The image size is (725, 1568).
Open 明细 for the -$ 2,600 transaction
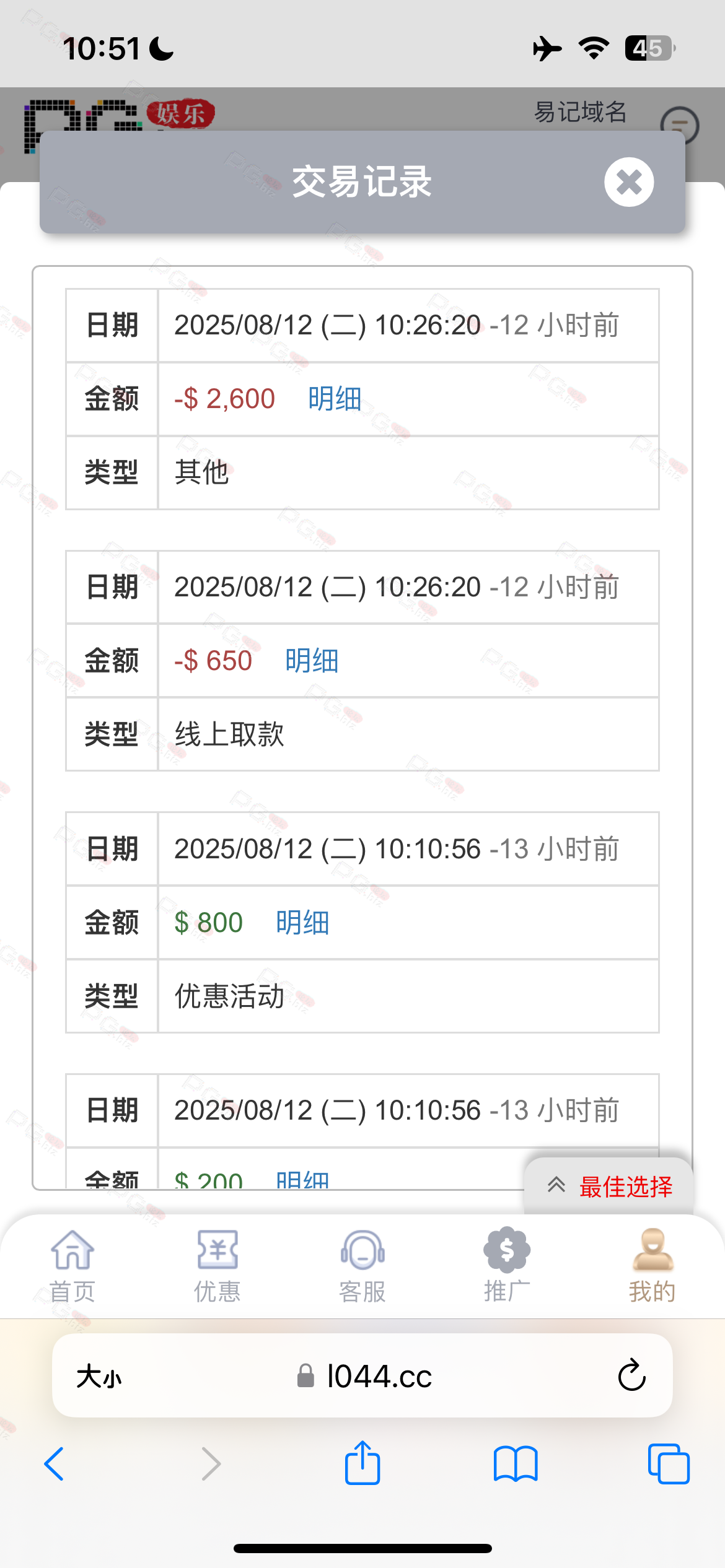pyautogui.click(x=335, y=399)
